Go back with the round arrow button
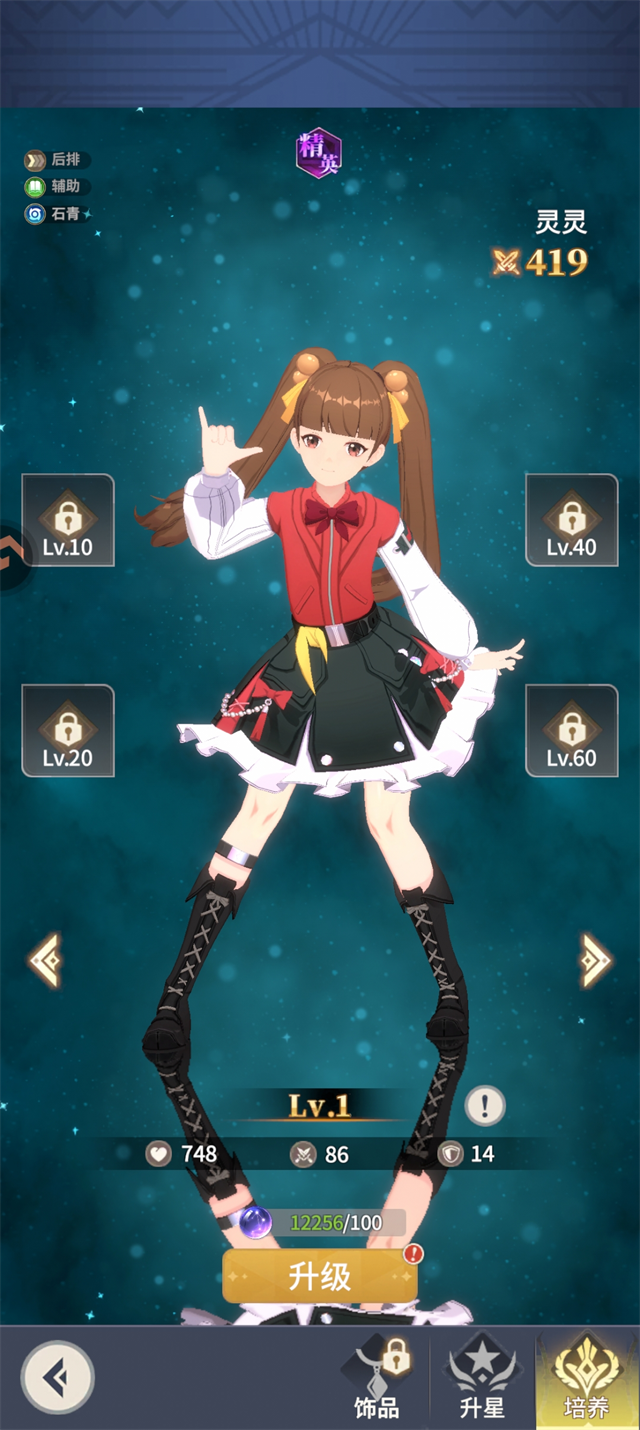 [x=57, y=1378]
